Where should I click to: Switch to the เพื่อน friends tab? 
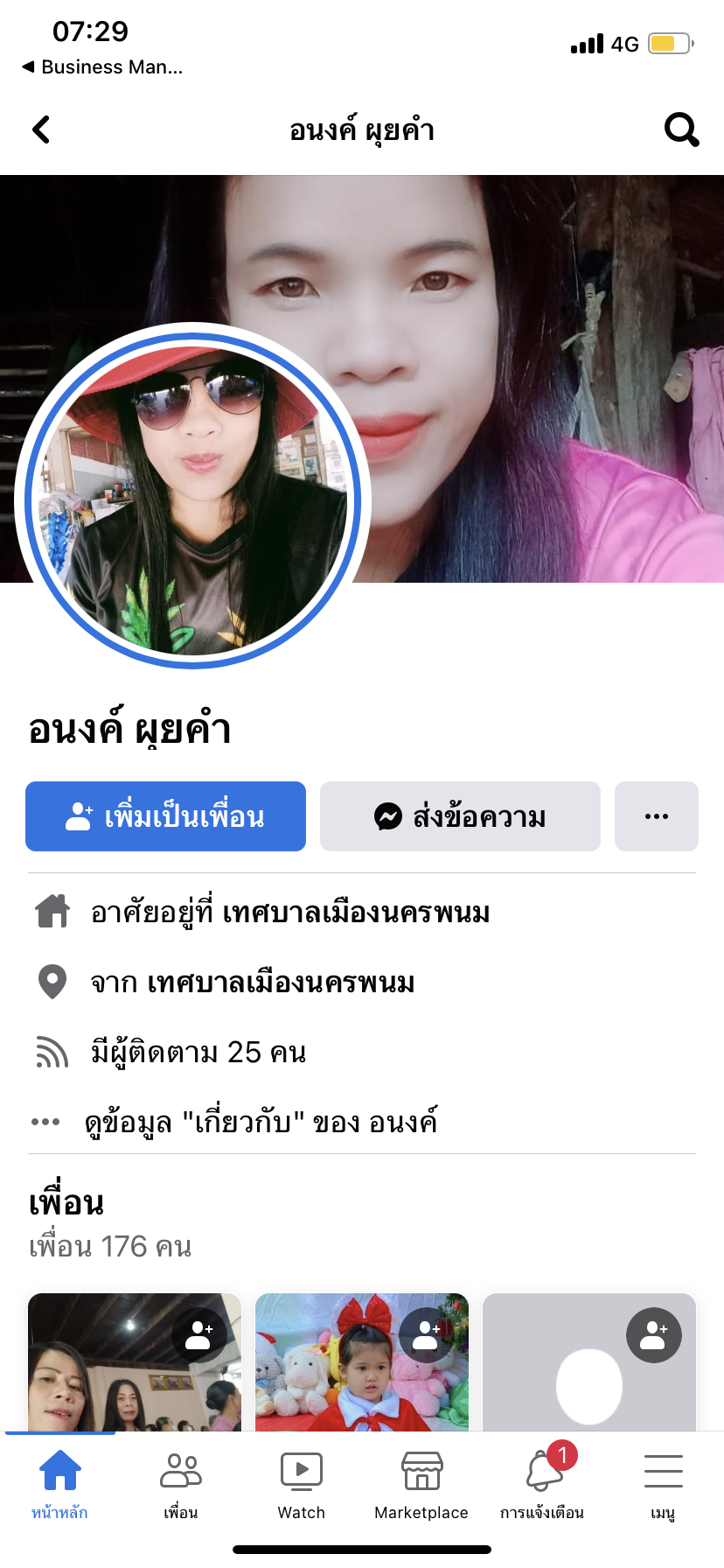pos(181,1482)
